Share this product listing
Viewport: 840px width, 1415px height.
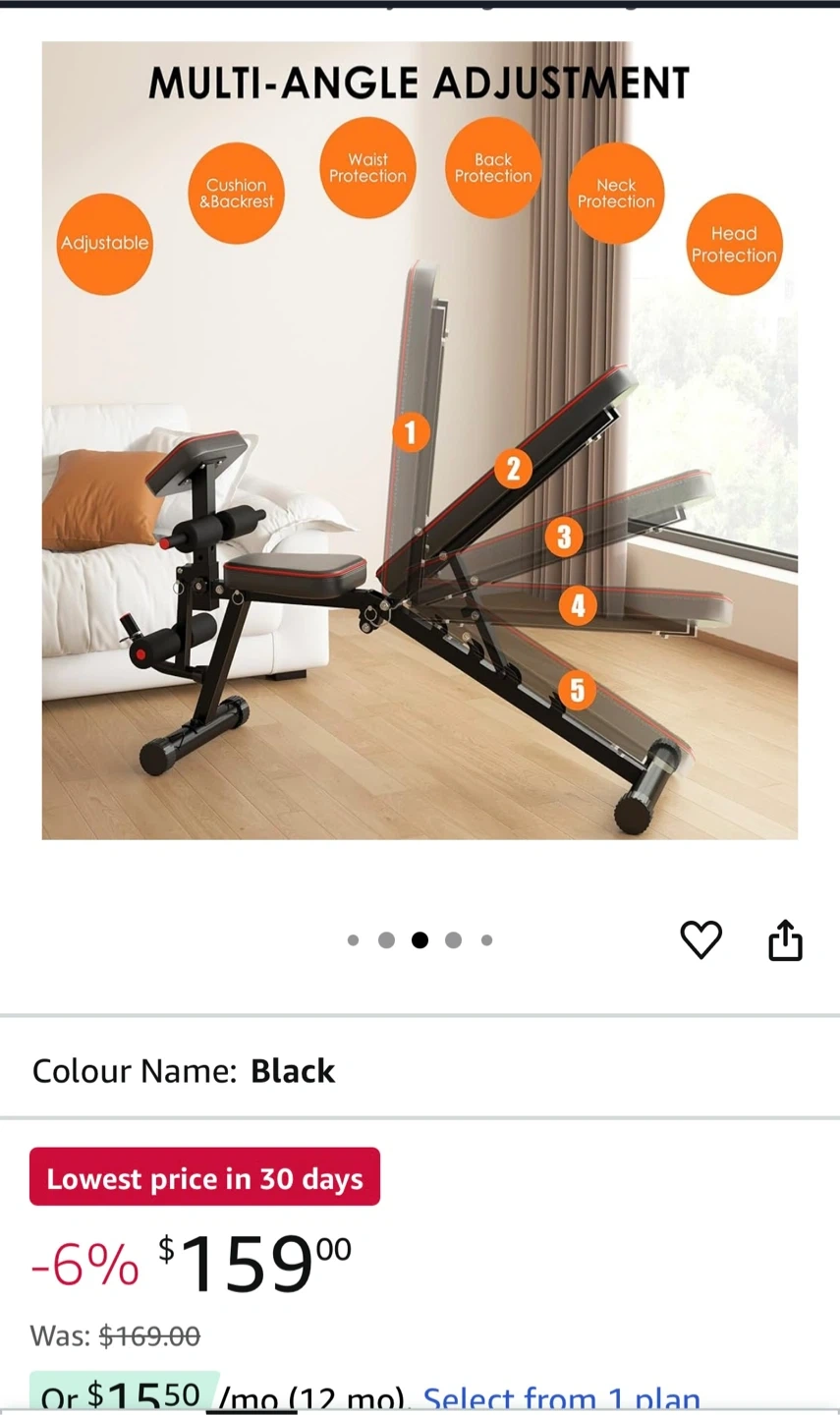pos(785,939)
